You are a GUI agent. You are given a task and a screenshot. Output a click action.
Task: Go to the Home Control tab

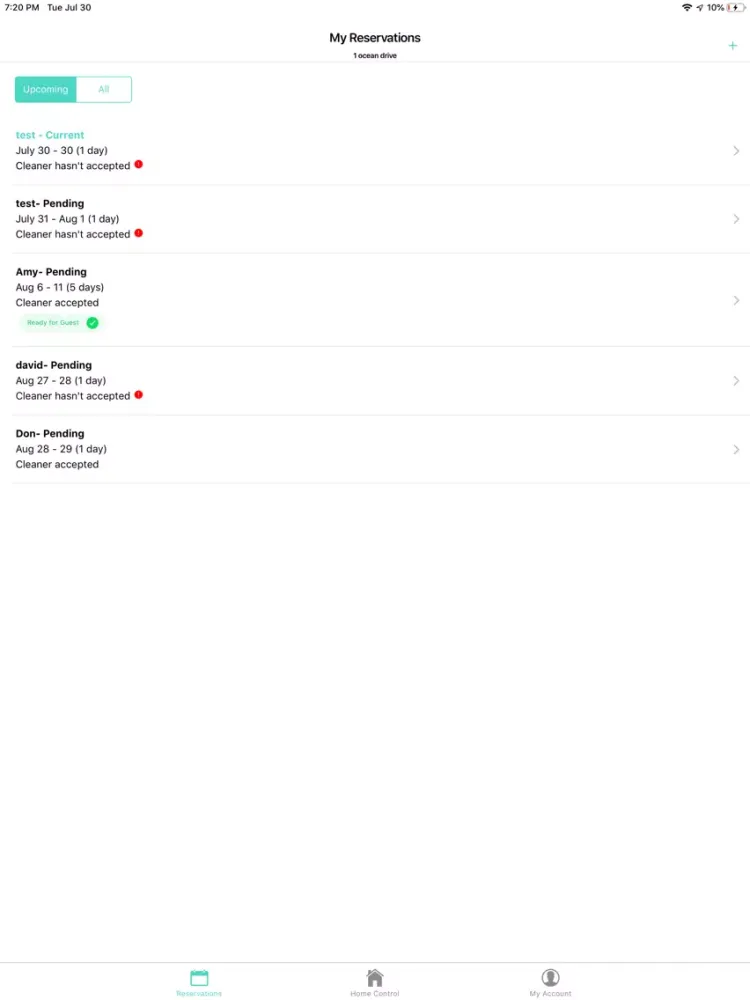coord(374,982)
